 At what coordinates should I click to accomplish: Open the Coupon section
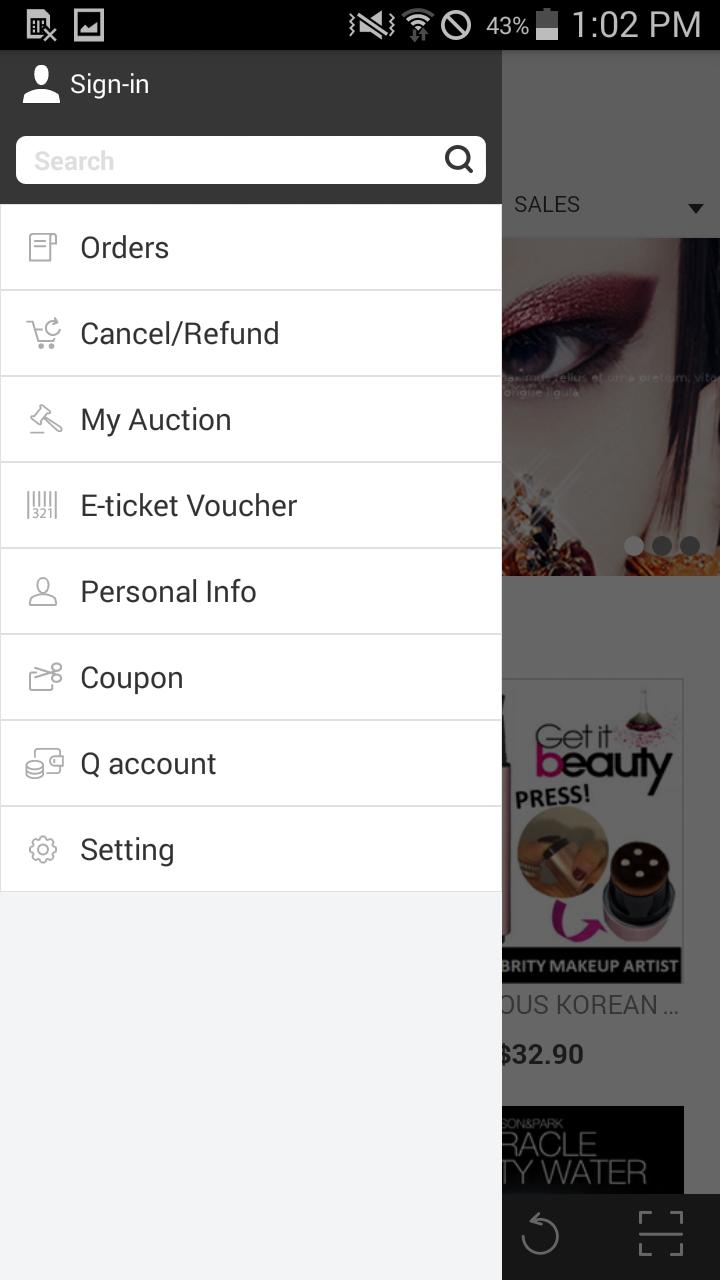pyautogui.click(x=250, y=678)
